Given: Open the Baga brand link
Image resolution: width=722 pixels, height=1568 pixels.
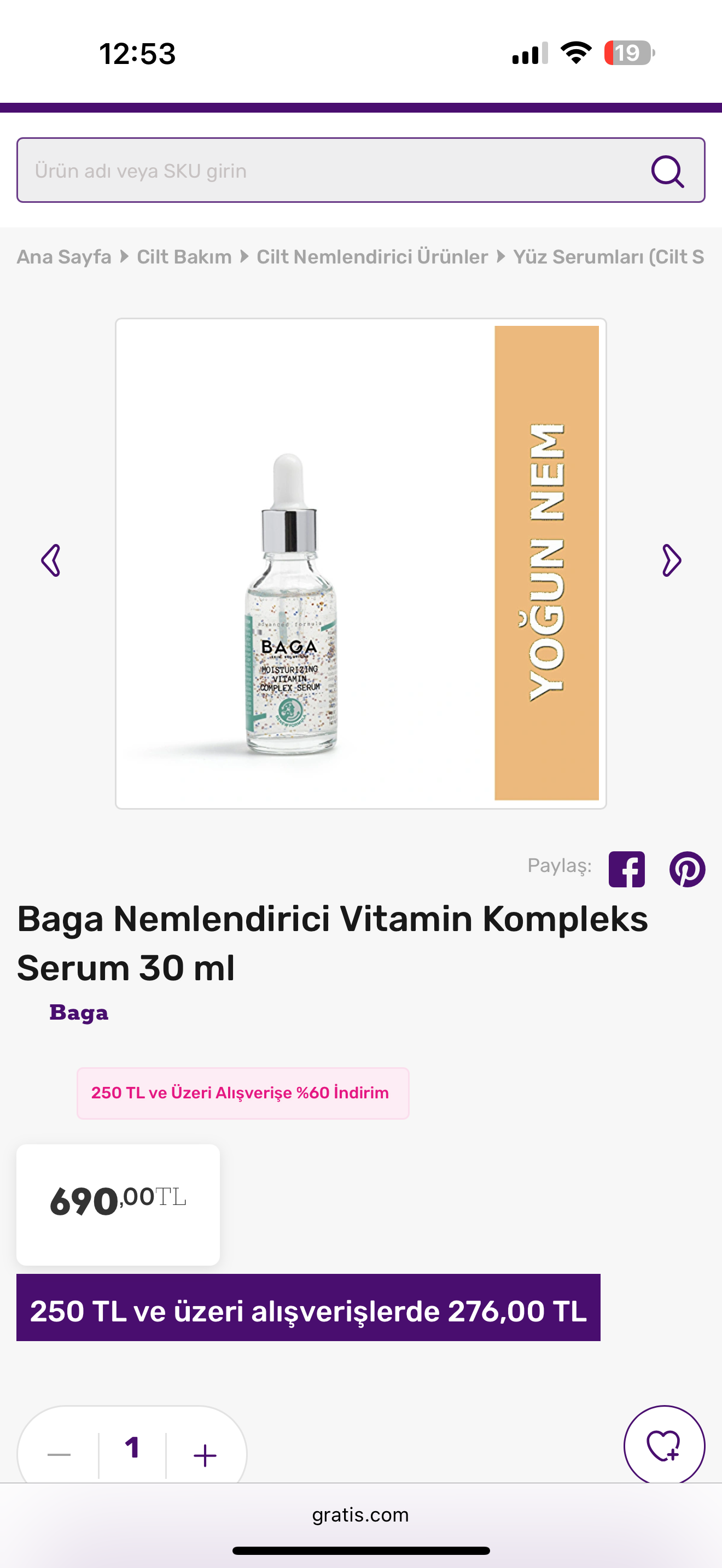Looking at the screenshot, I should pyautogui.click(x=79, y=1013).
